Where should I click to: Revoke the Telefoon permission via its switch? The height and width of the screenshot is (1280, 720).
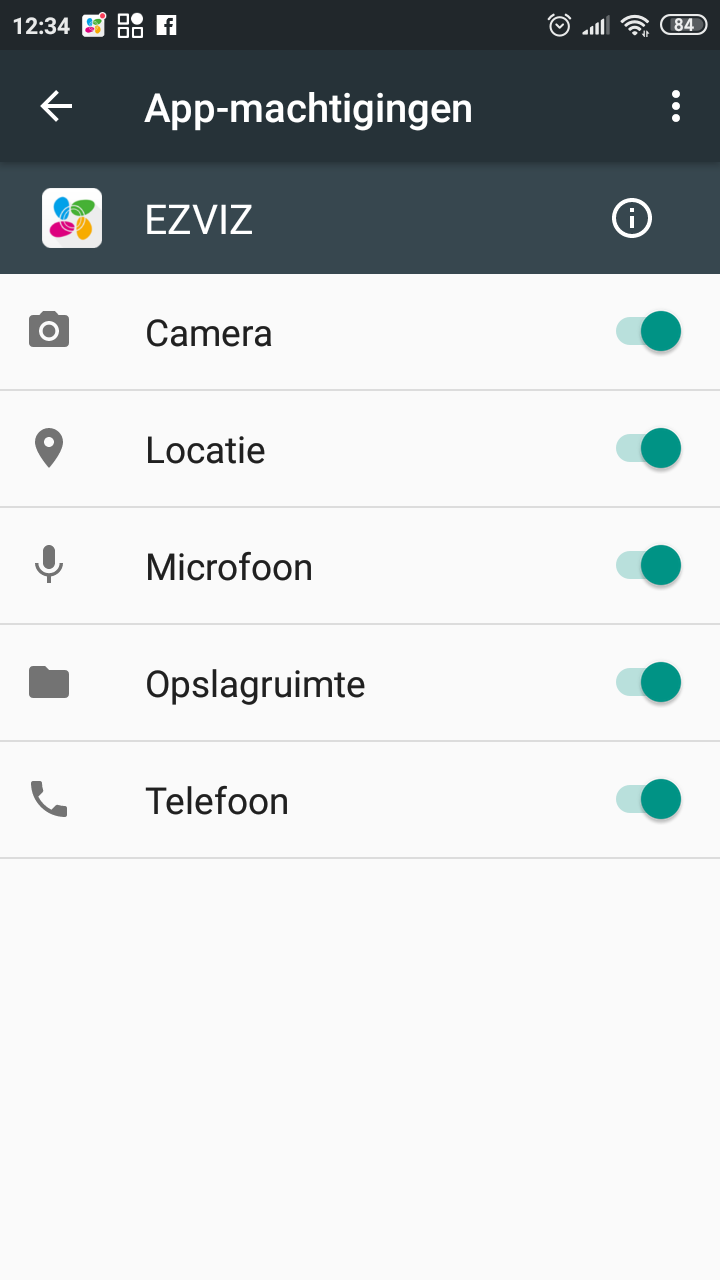click(x=648, y=799)
